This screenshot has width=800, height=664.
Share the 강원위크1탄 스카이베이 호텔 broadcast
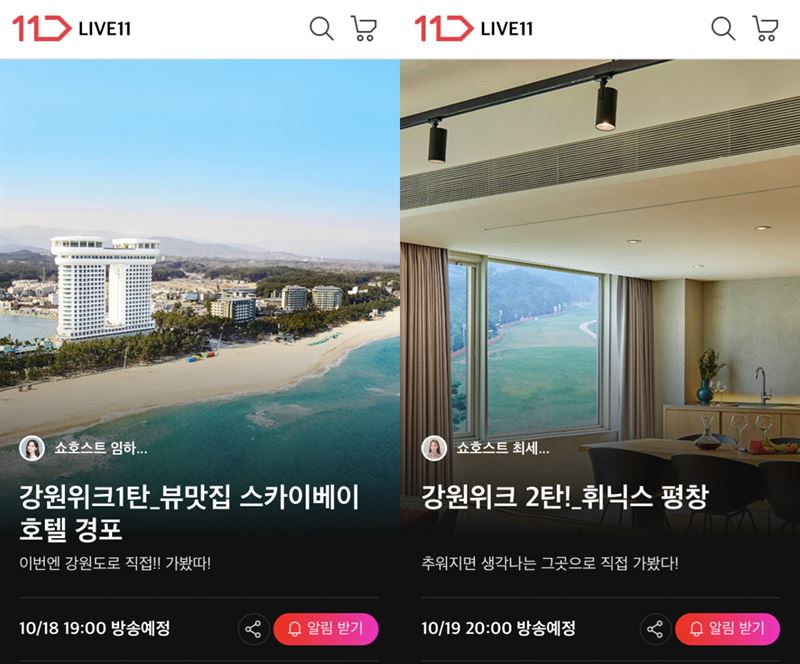click(253, 629)
